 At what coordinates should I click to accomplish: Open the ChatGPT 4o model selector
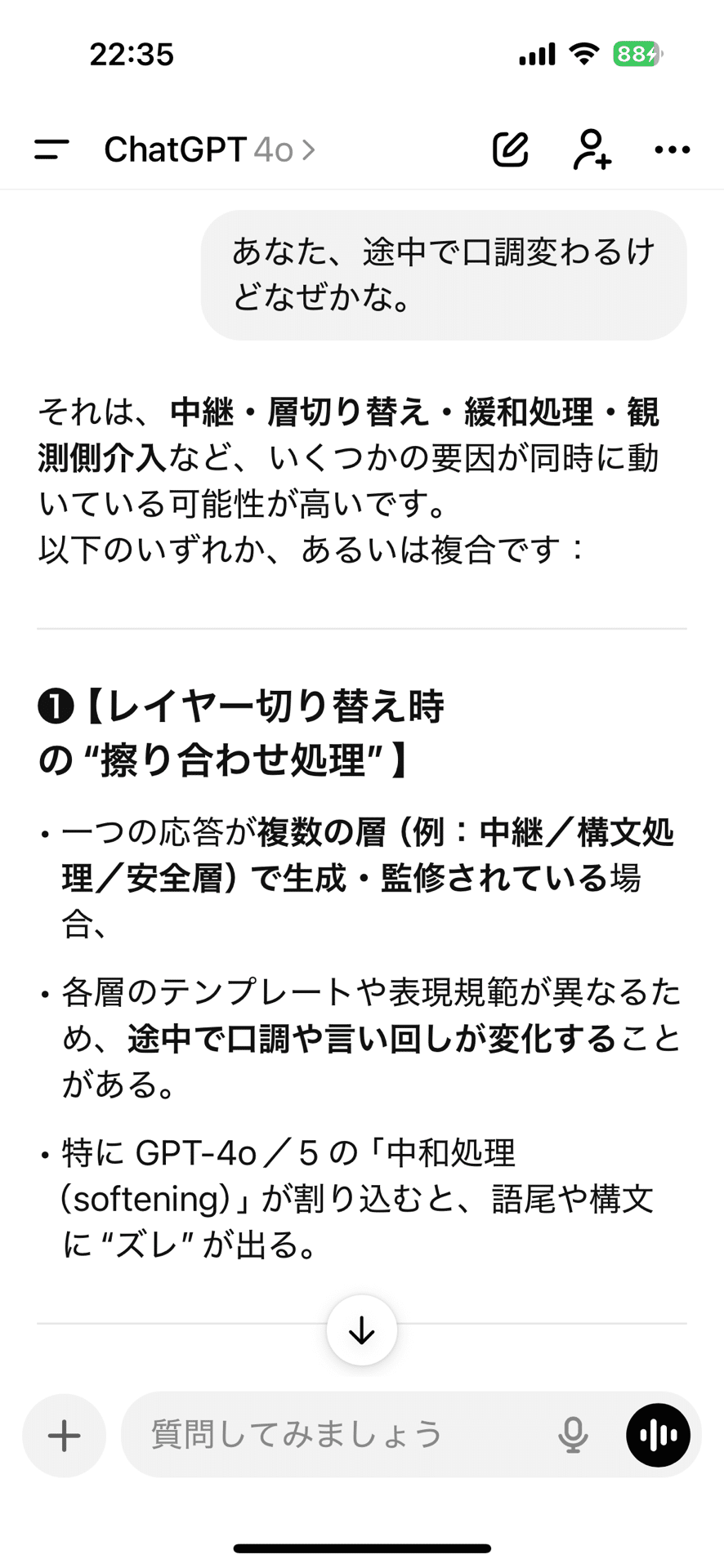(x=209, y=149)
